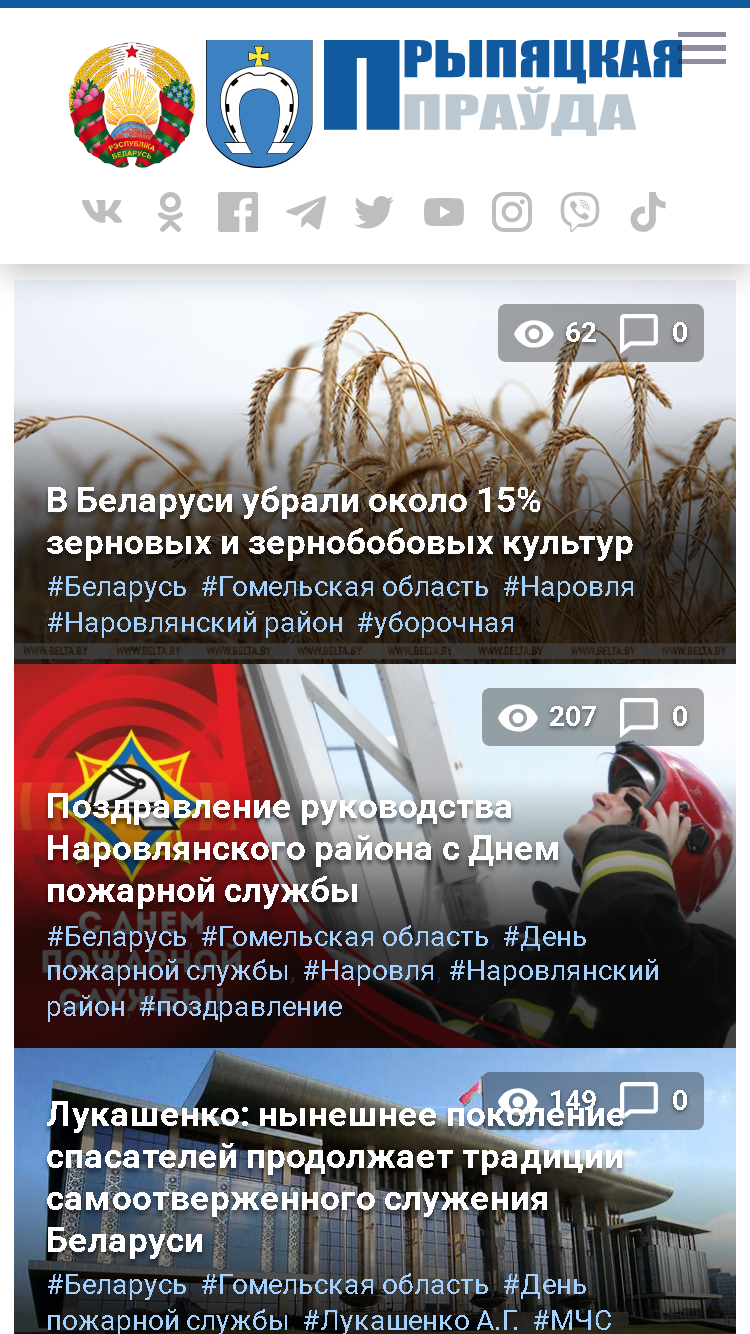Select the #уборочная tag
This screenshot has height=1334, width=750.
[436, 623]
